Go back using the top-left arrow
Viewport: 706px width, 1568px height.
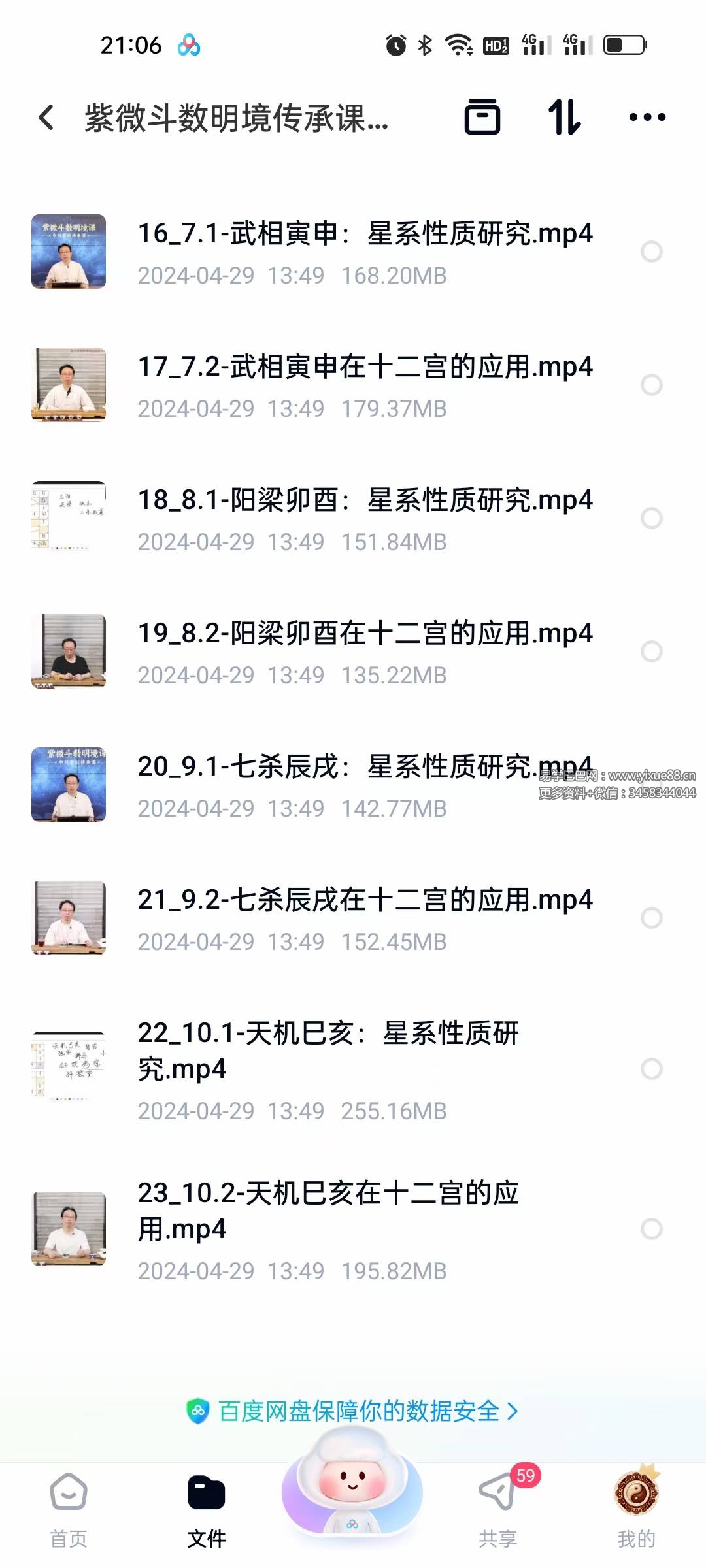46,118
